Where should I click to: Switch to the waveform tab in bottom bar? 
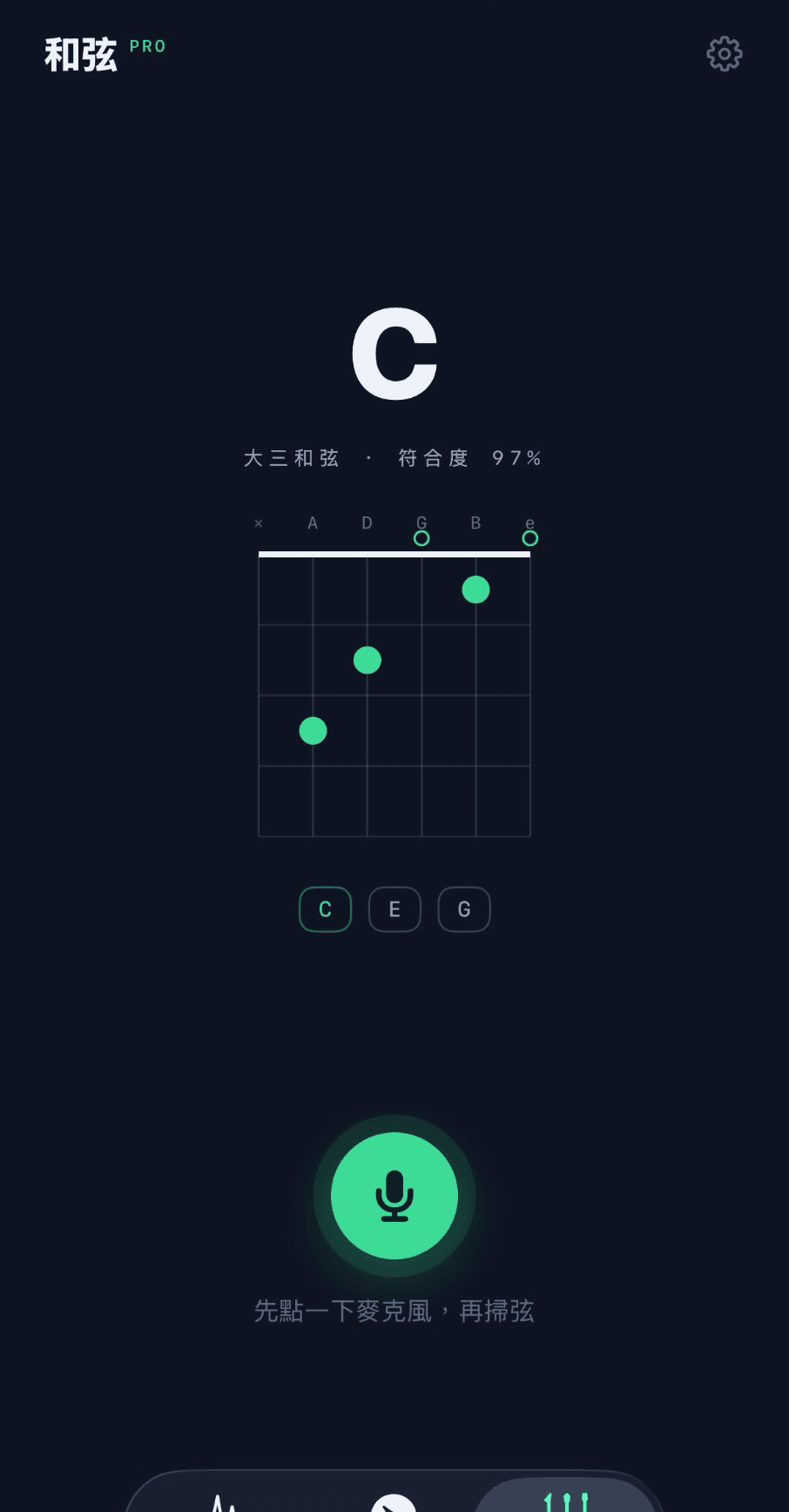[x=224, y=1502]
